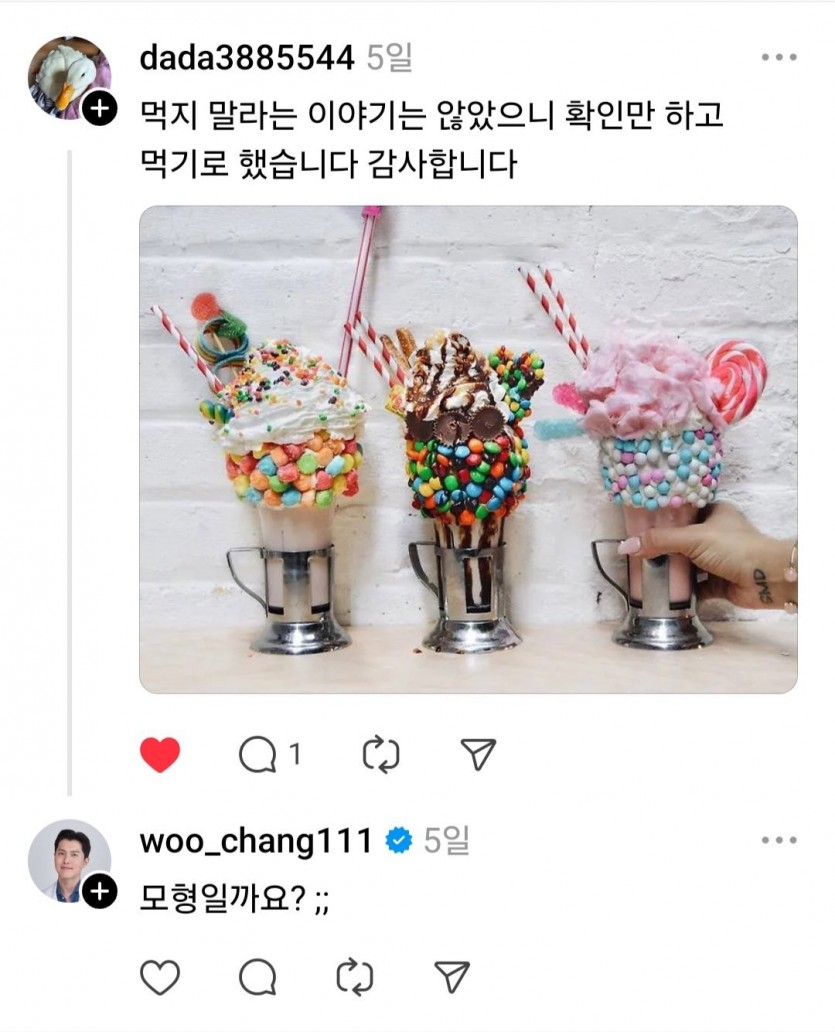Open overflow menu on woo_chang111's reply

coord(778,841)
